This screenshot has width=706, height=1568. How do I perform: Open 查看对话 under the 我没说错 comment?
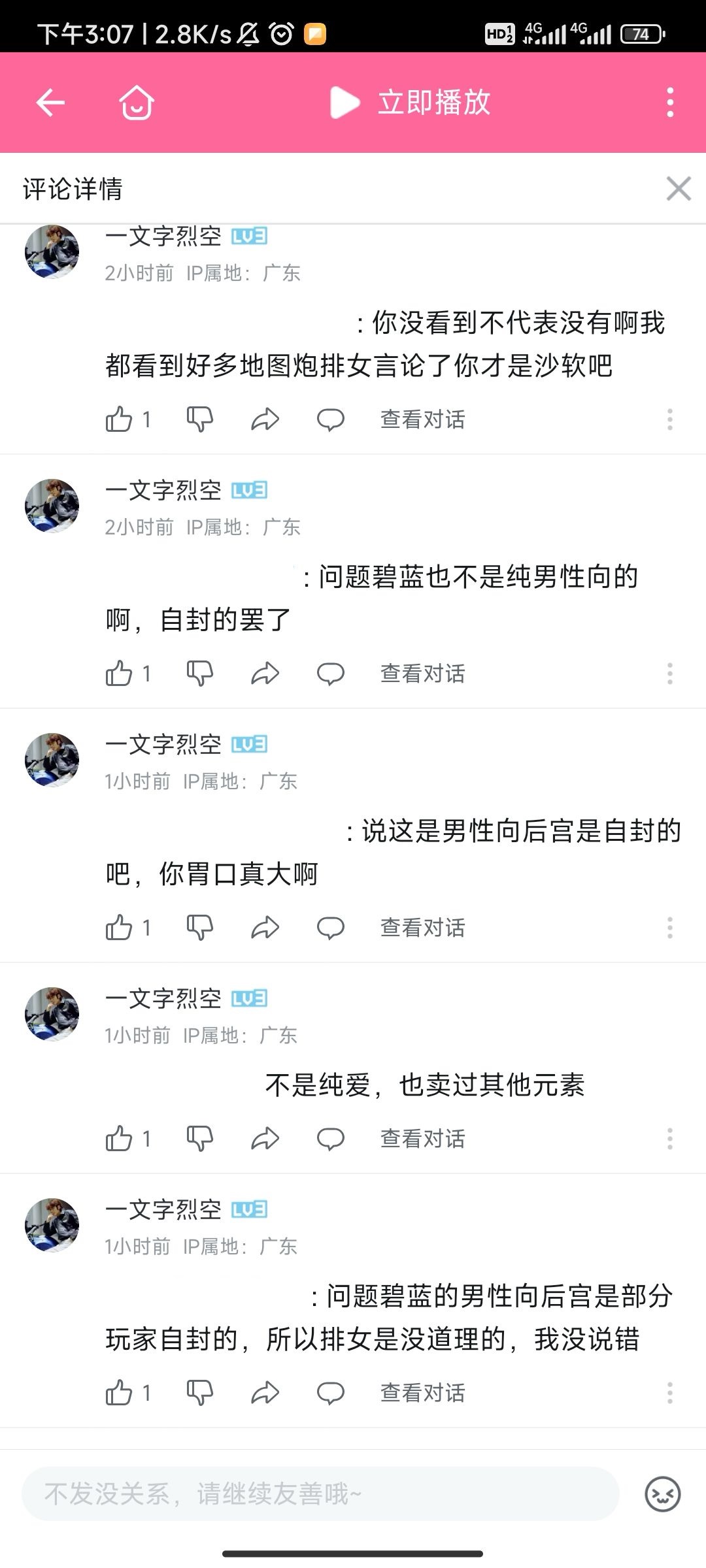422,1393
